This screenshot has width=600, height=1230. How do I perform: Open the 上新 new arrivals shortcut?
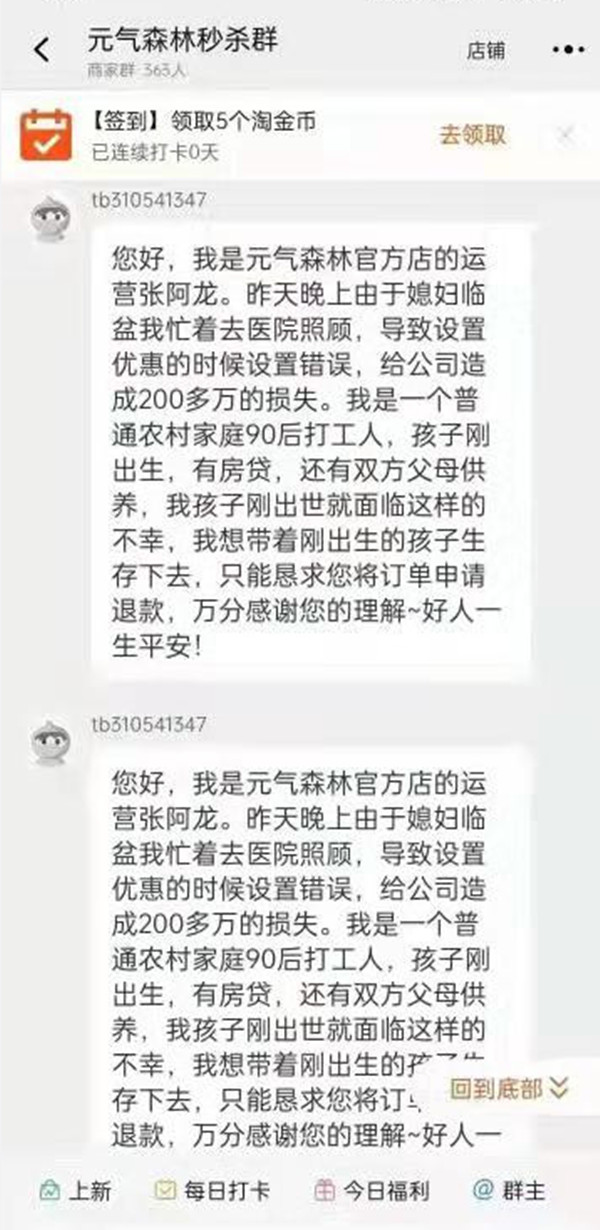pos(75,1191)
